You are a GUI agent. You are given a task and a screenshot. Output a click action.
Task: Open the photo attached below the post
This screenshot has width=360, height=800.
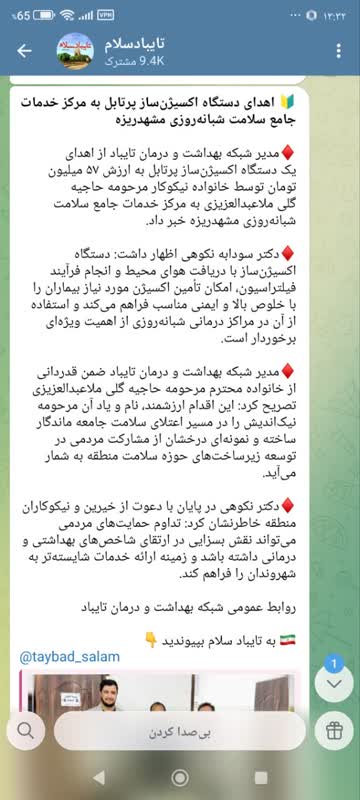(x=159, y=691)
